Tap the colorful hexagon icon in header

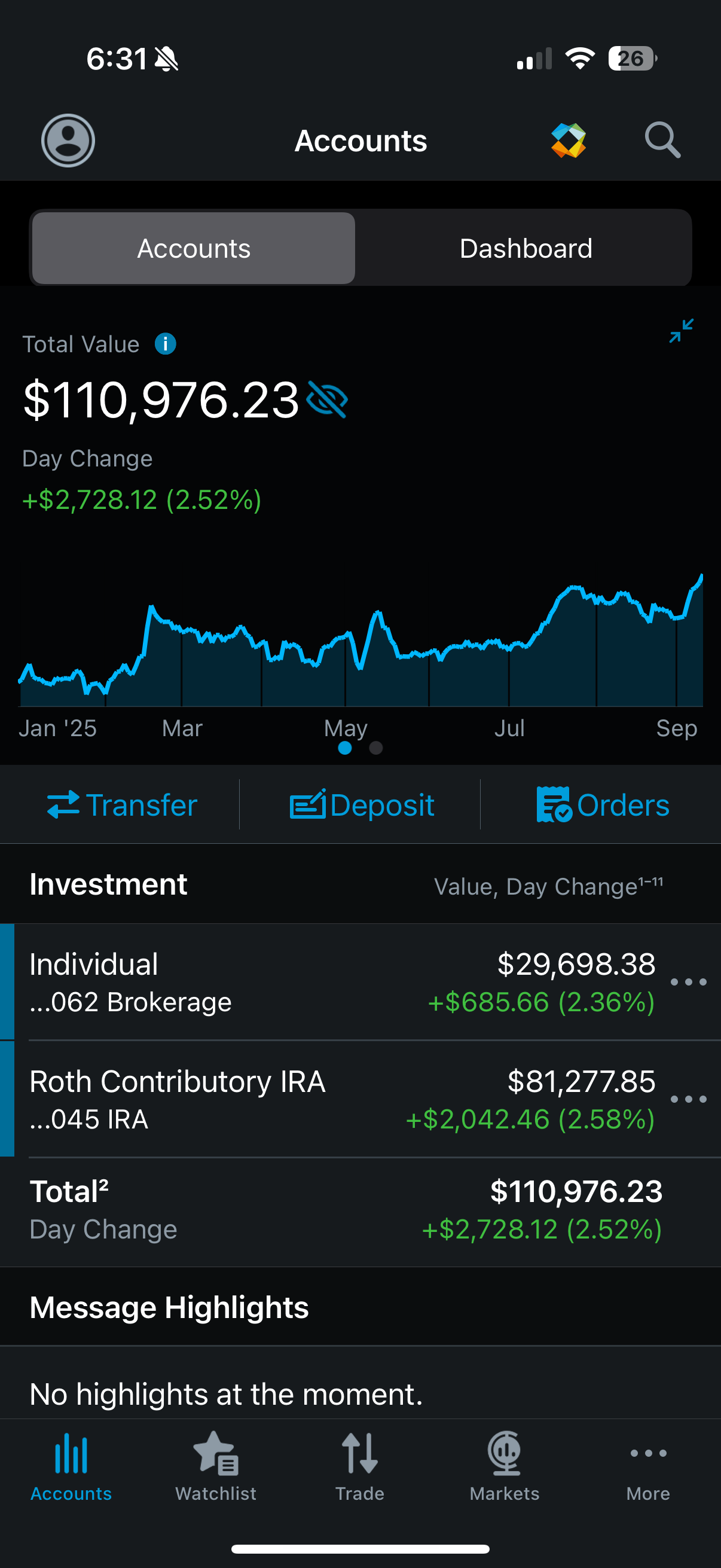pyautogui.click(x=569, y=140)
